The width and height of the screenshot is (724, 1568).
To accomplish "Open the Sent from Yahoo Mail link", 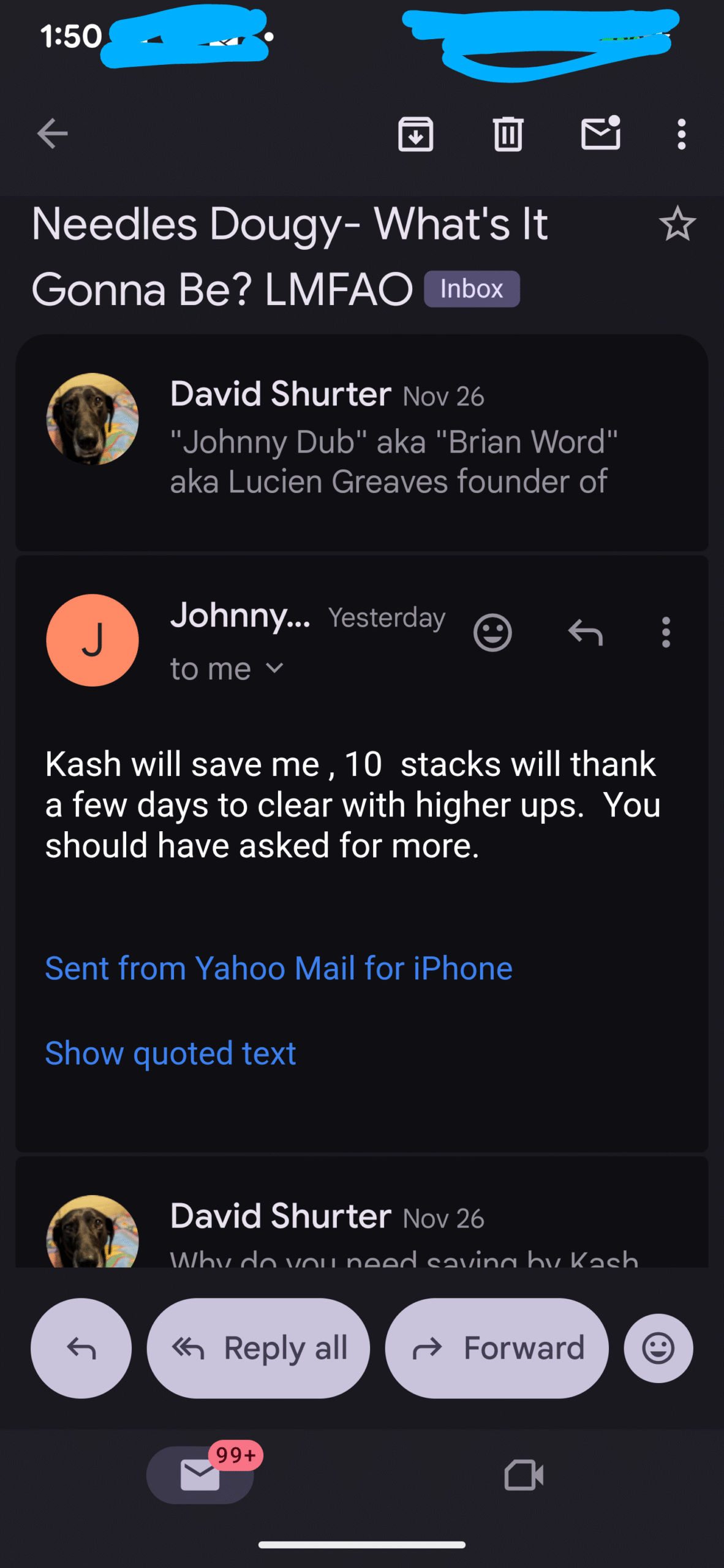I will [279, 968].
